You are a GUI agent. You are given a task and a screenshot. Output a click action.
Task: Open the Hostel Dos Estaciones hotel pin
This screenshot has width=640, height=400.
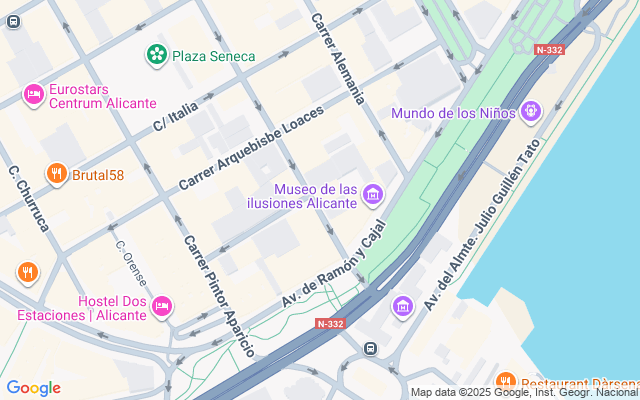(162, 306)
